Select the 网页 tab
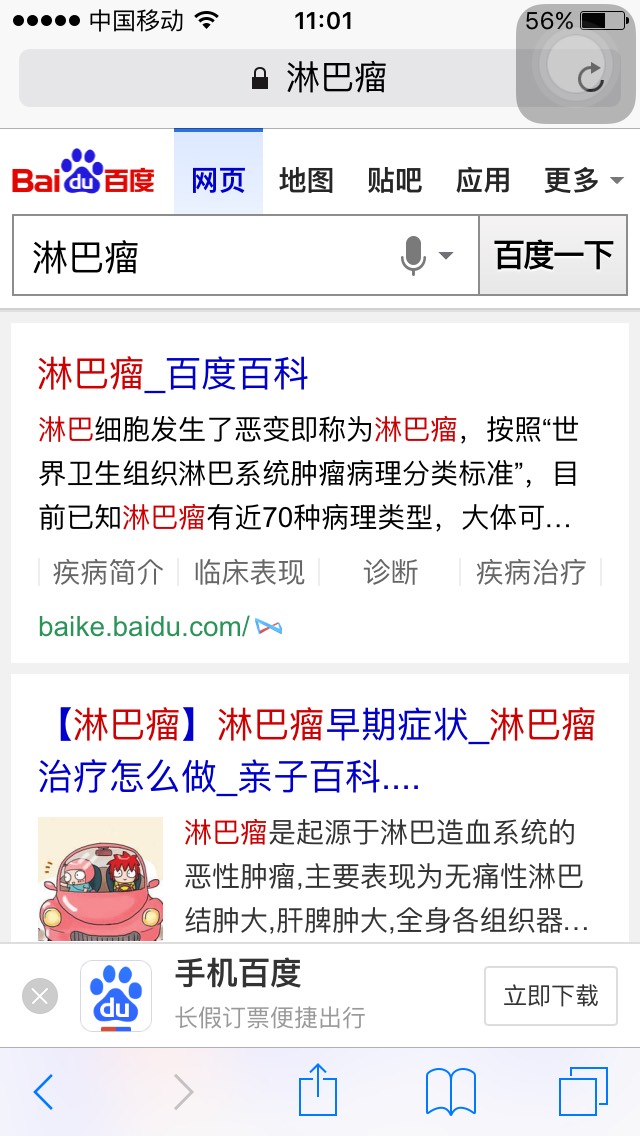 pos(218,180)
